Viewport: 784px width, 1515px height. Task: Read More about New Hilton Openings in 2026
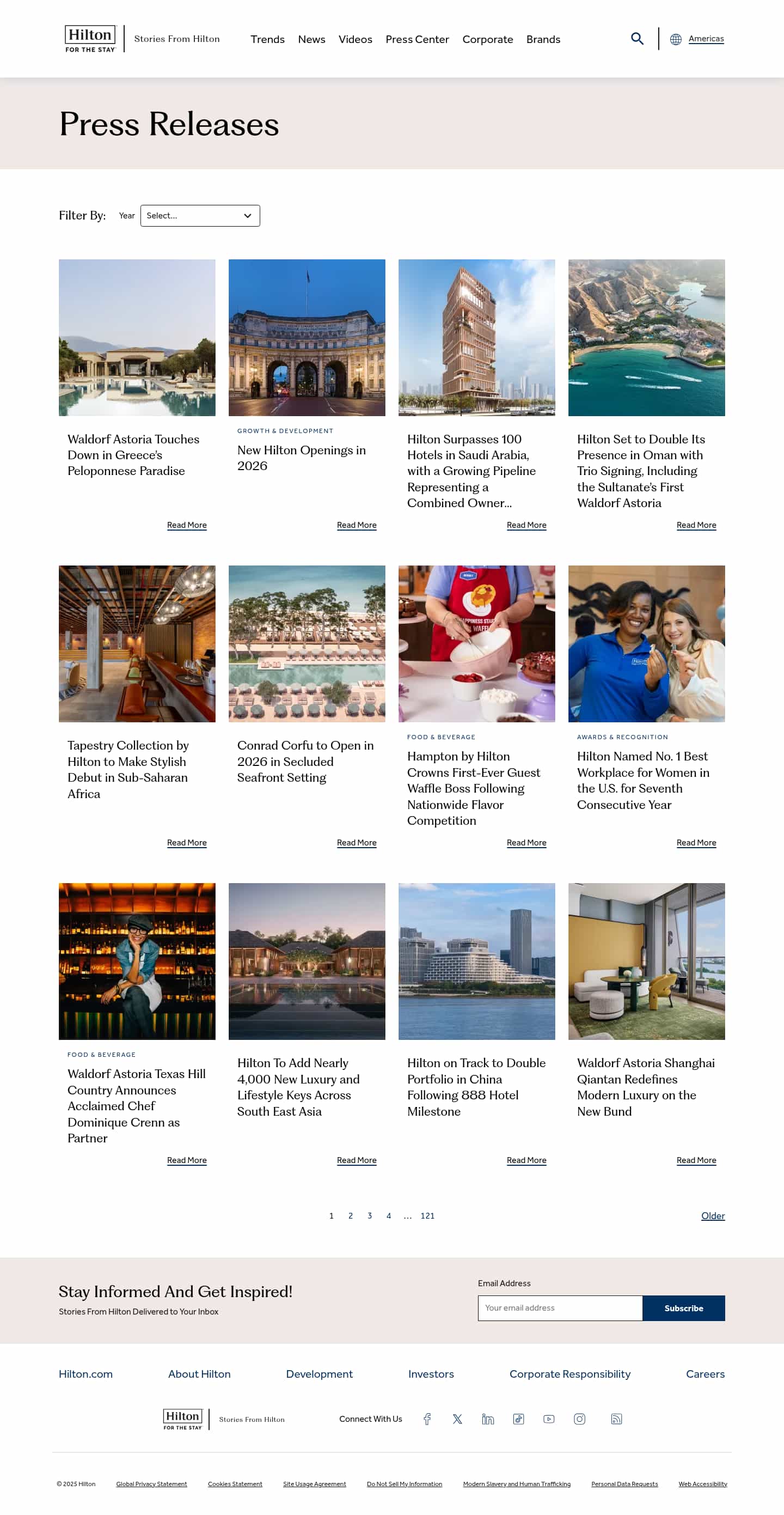tap(356, 525)
